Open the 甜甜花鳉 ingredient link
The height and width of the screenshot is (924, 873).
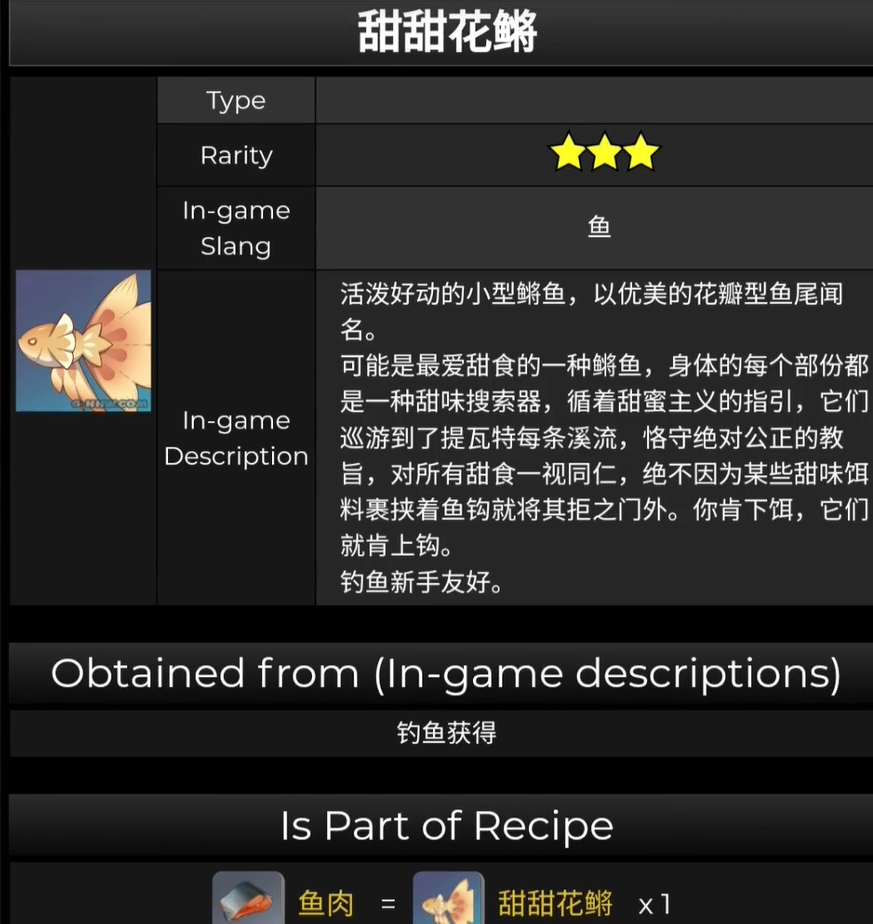(554, 903)
